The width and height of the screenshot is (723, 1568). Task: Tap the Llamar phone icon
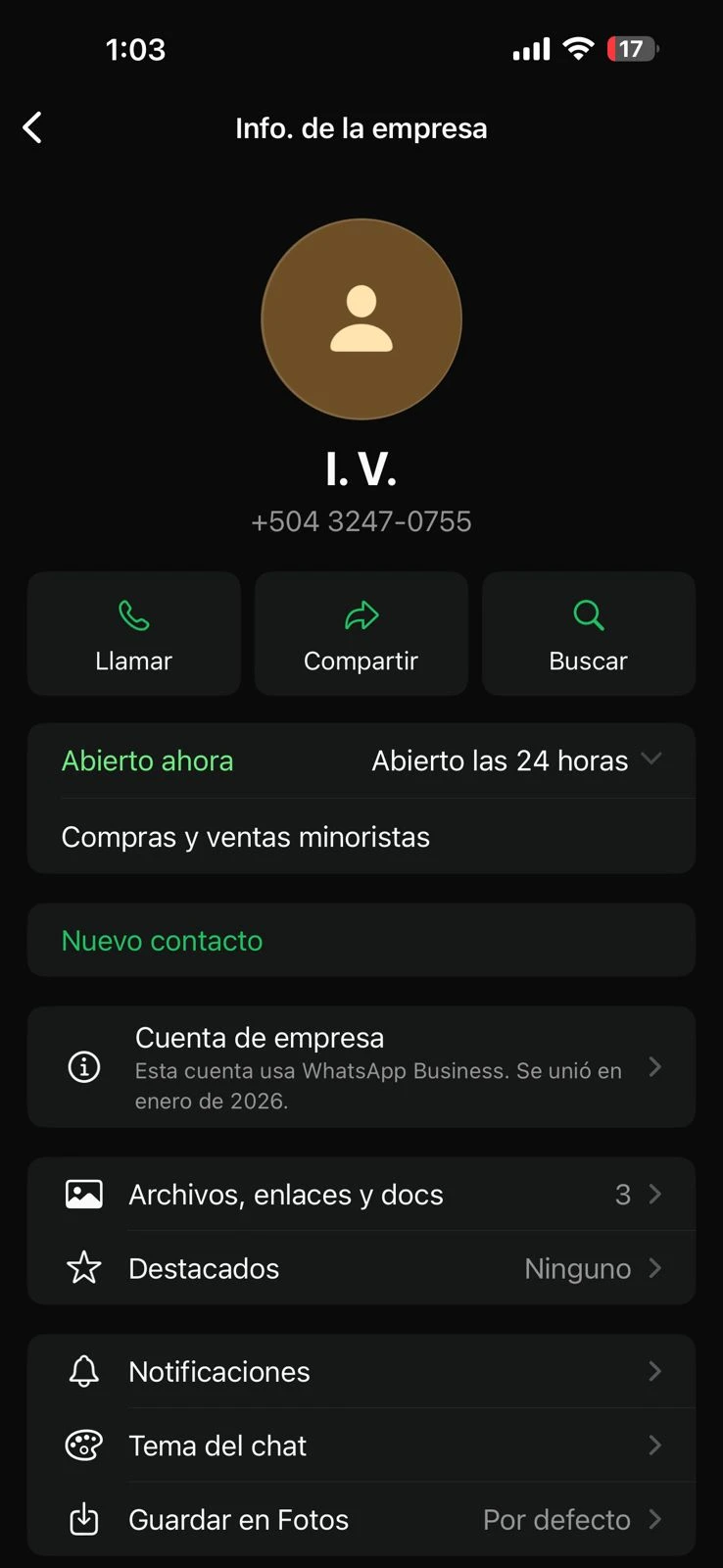tap(134, 615)
